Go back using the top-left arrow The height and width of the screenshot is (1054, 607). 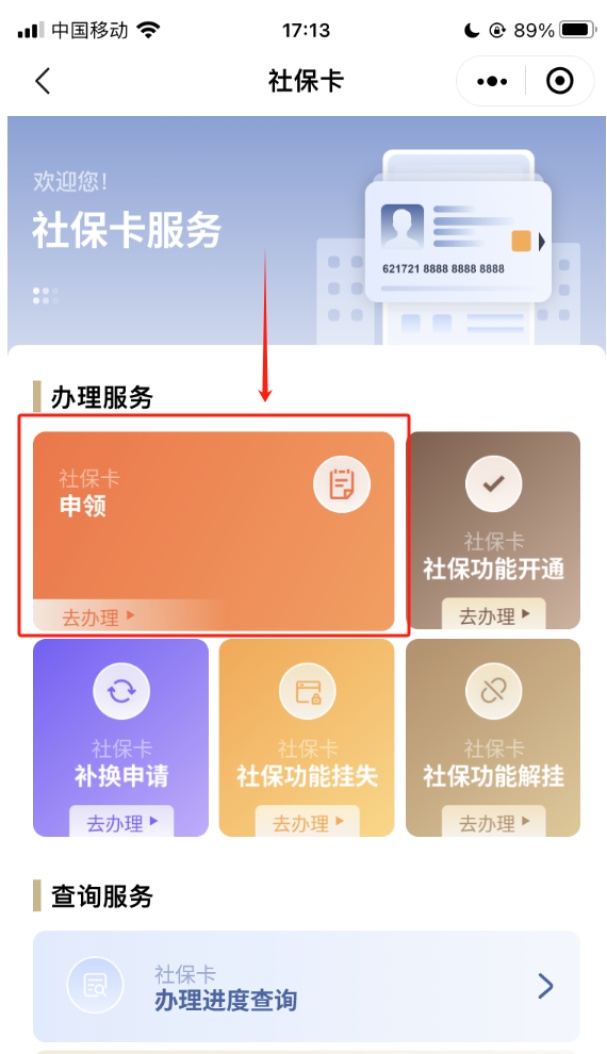pyautogui.click(x=42, y=81)
